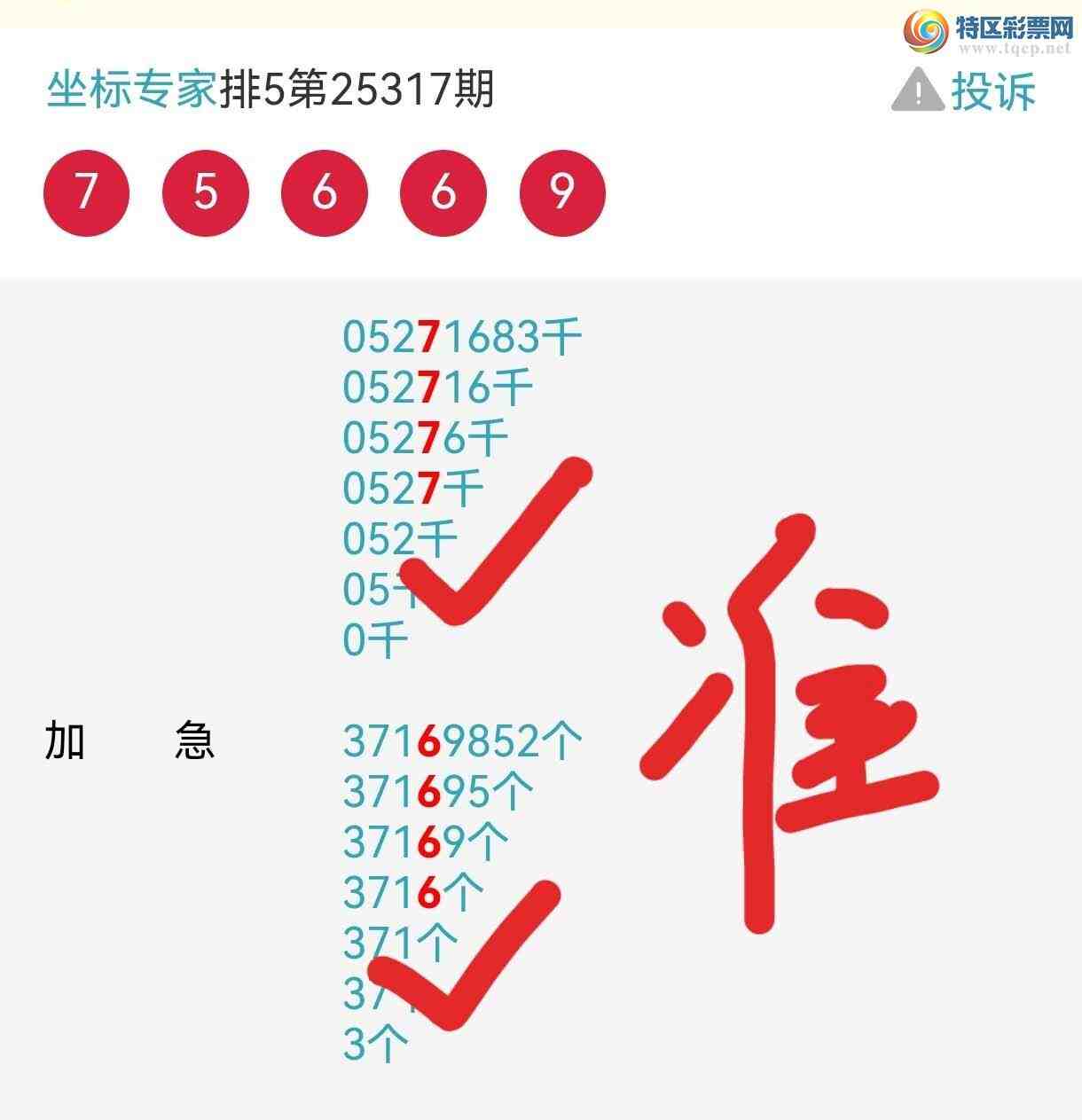Open the 坐标专家 author profile link
This screenshot has height=1120, width=1082.
click(131, 90)
